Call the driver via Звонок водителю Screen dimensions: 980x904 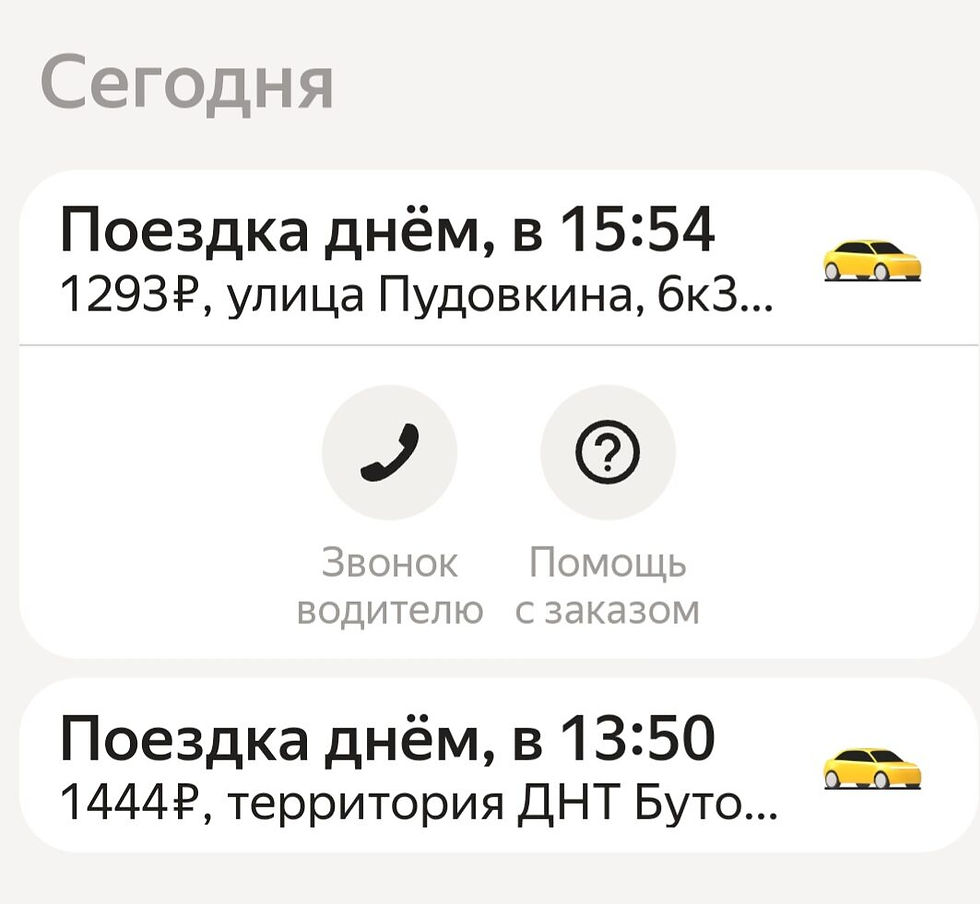pyautogui.click(x=389, y=453)
